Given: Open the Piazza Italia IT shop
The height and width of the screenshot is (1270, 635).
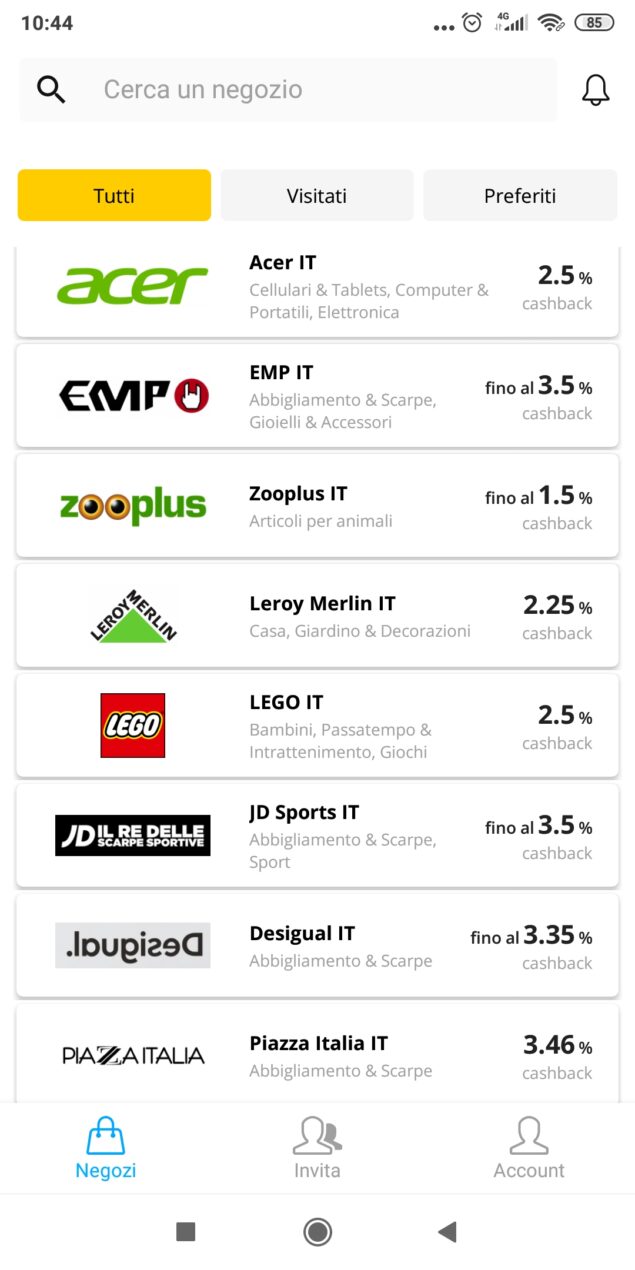Looking at the screenshot, I should (317, 1055).
